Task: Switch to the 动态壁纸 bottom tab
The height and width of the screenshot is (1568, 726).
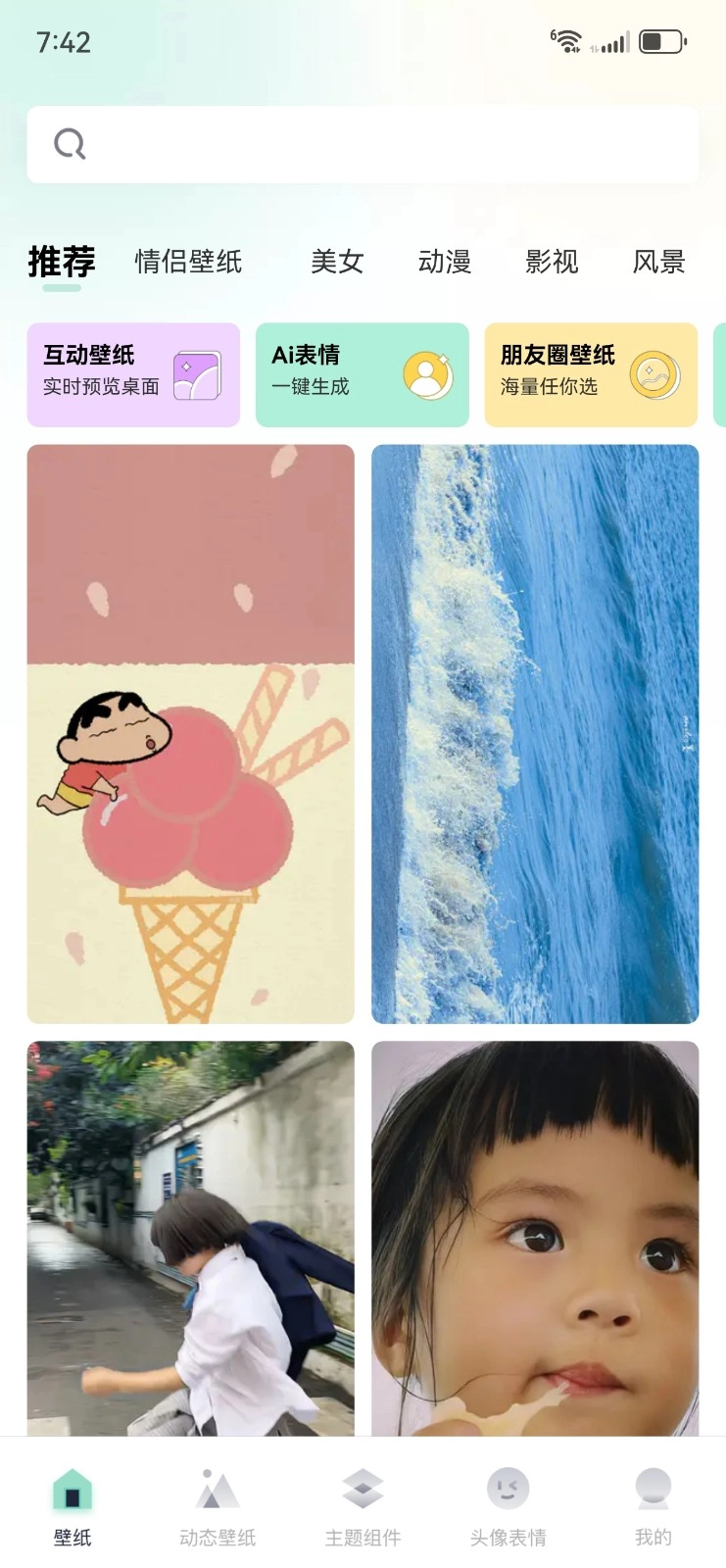Action: click(x=218, y=1506)
